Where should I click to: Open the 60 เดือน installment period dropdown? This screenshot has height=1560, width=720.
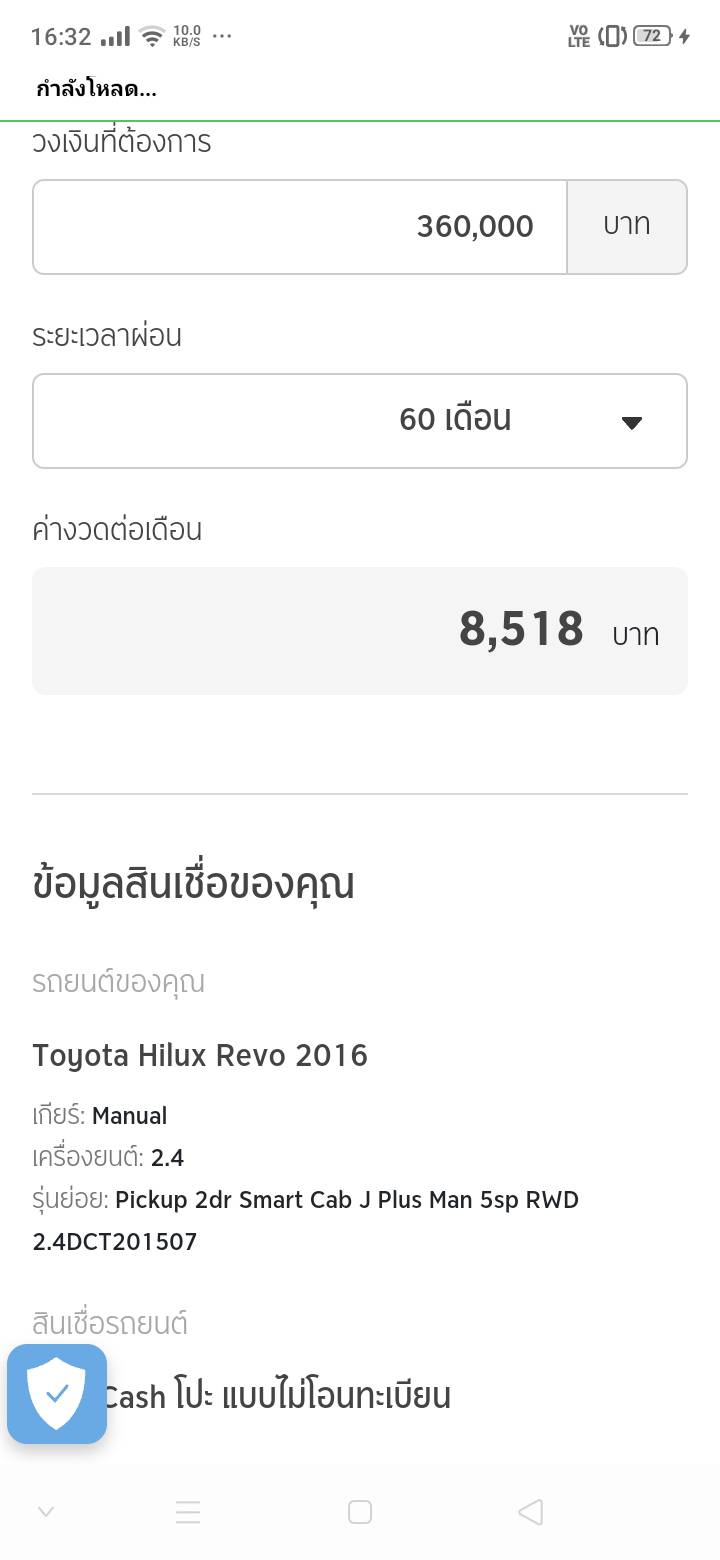tap(360, 421)
